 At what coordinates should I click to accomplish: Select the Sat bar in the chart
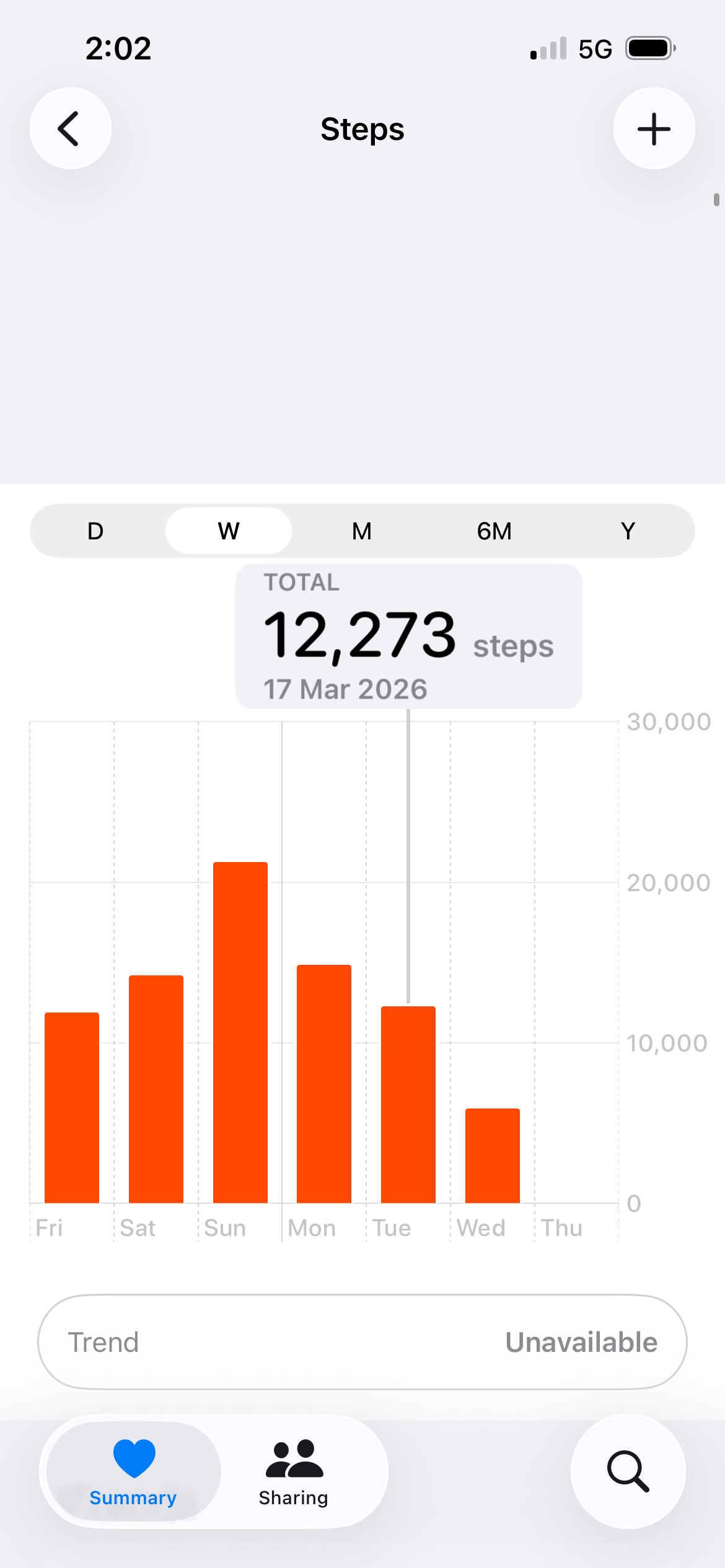tap(156, 1089)
